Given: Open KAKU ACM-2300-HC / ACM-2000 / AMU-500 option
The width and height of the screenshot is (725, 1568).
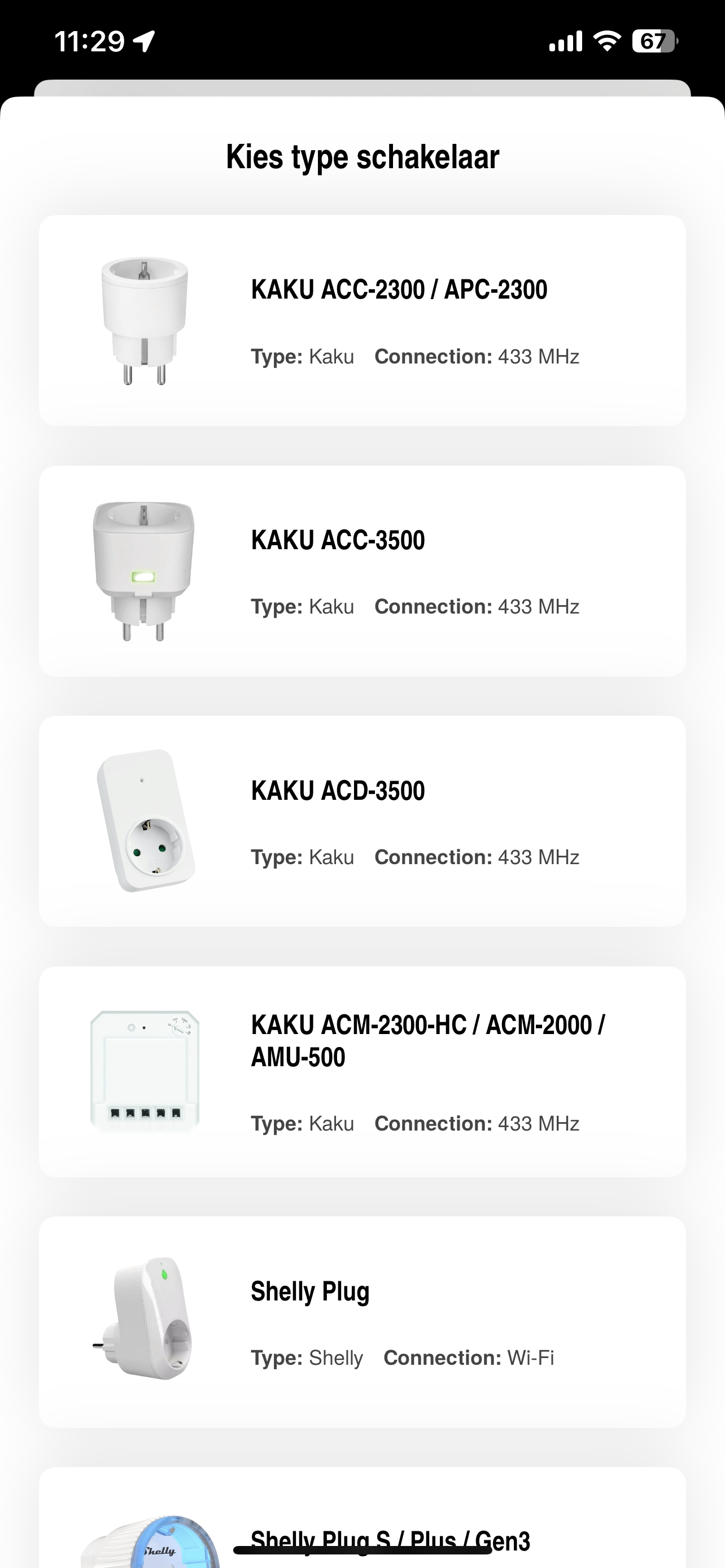Looking at the screenshot, I should tap(362, 1071).
